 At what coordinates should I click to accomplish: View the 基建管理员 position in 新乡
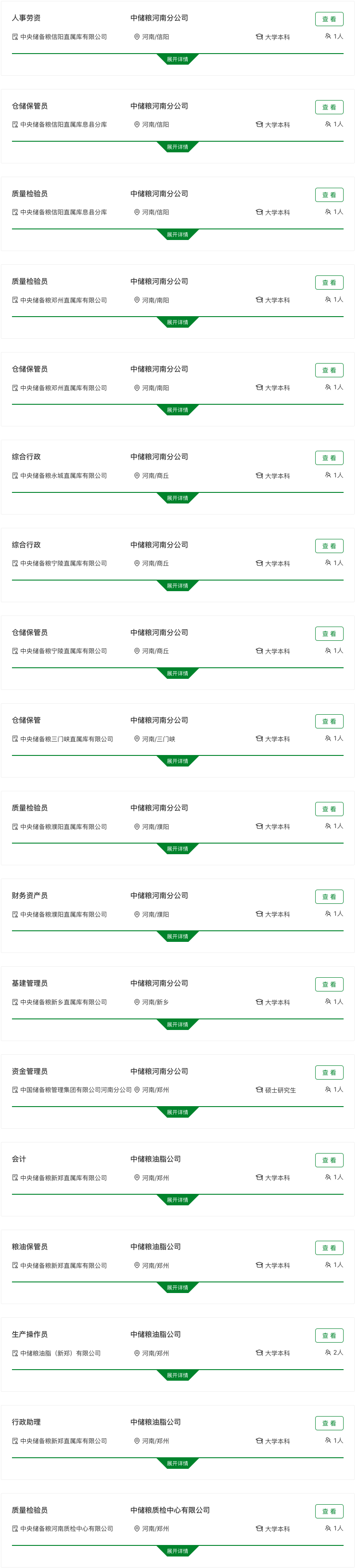click(329, 984)
